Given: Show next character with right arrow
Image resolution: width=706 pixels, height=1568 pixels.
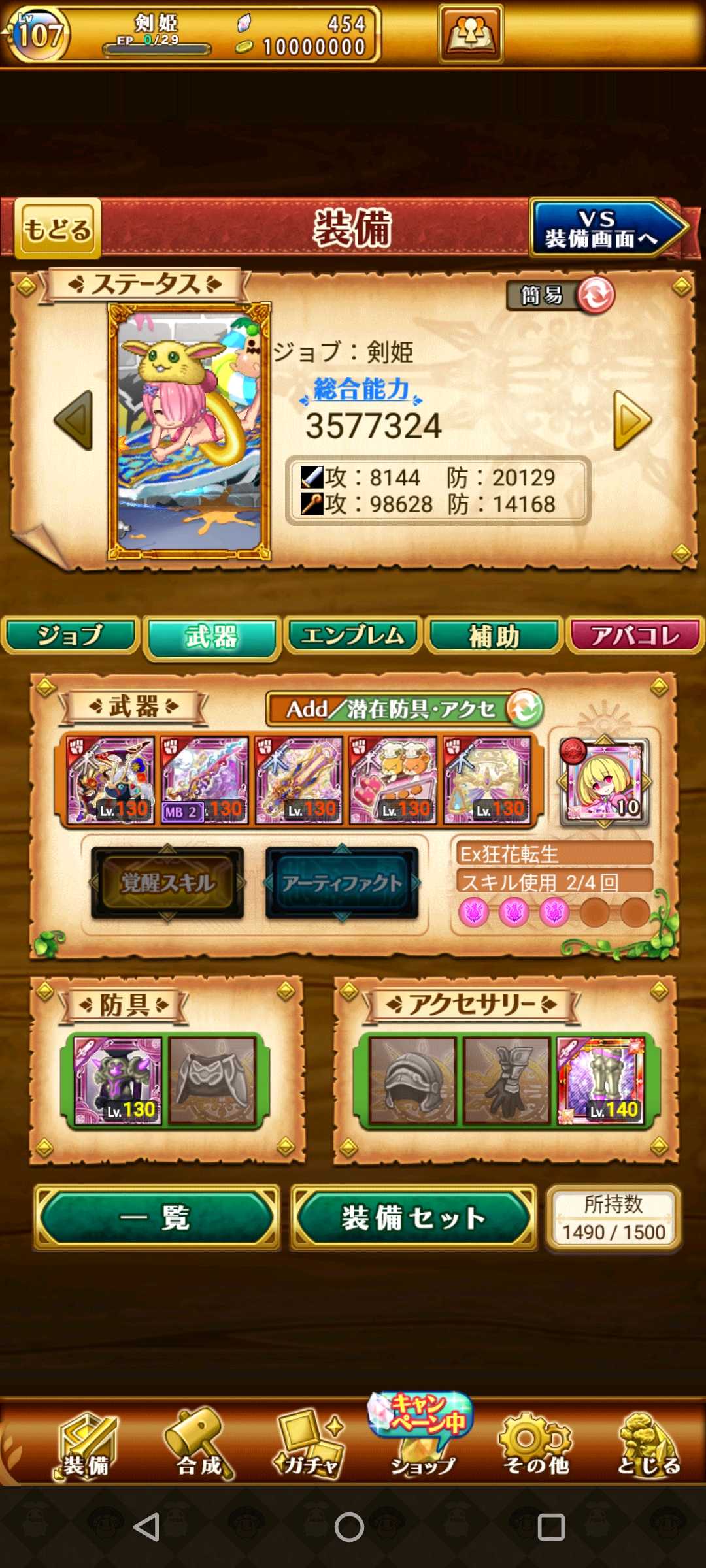Looking at the screenshot, I should tap(631, 421).
